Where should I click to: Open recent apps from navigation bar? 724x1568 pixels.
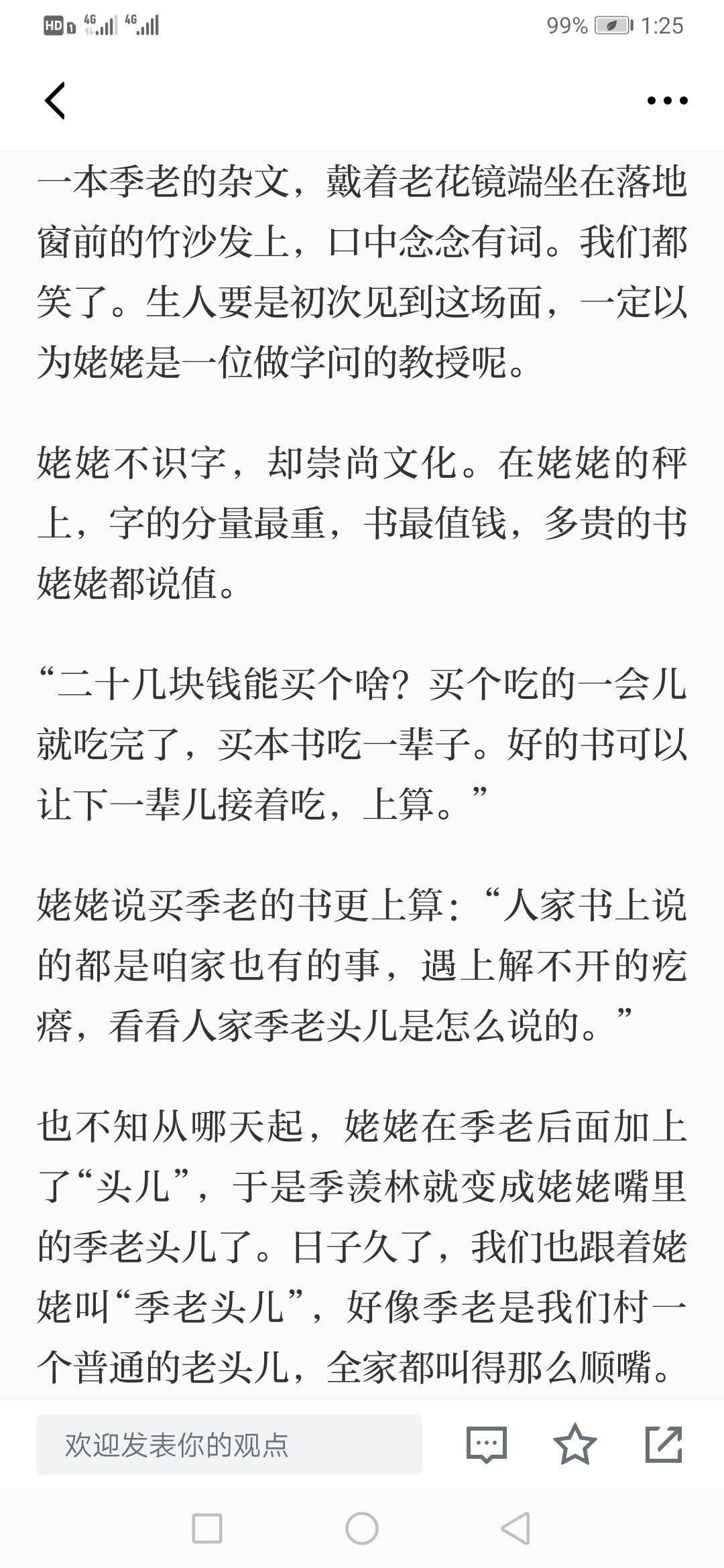point(207,1529)
